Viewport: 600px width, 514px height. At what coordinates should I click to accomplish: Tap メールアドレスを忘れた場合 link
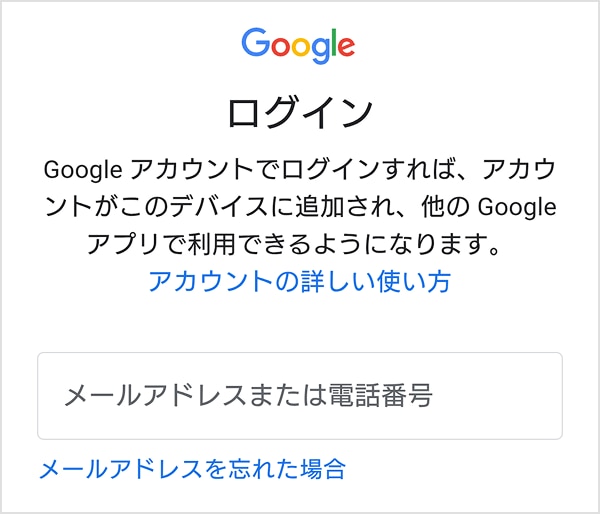click(x=192, y=467)
